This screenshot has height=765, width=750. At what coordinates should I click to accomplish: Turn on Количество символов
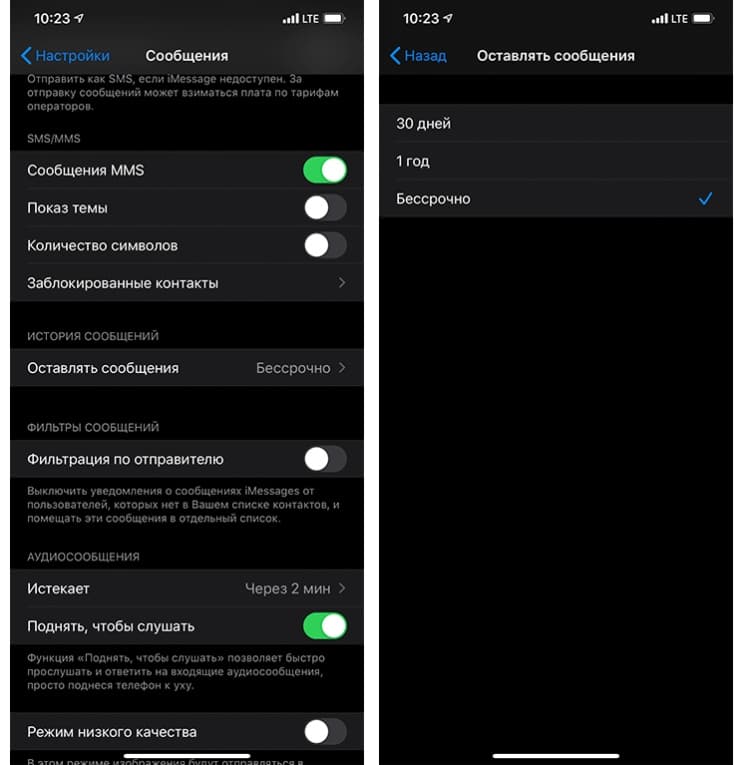pos(325,246)
